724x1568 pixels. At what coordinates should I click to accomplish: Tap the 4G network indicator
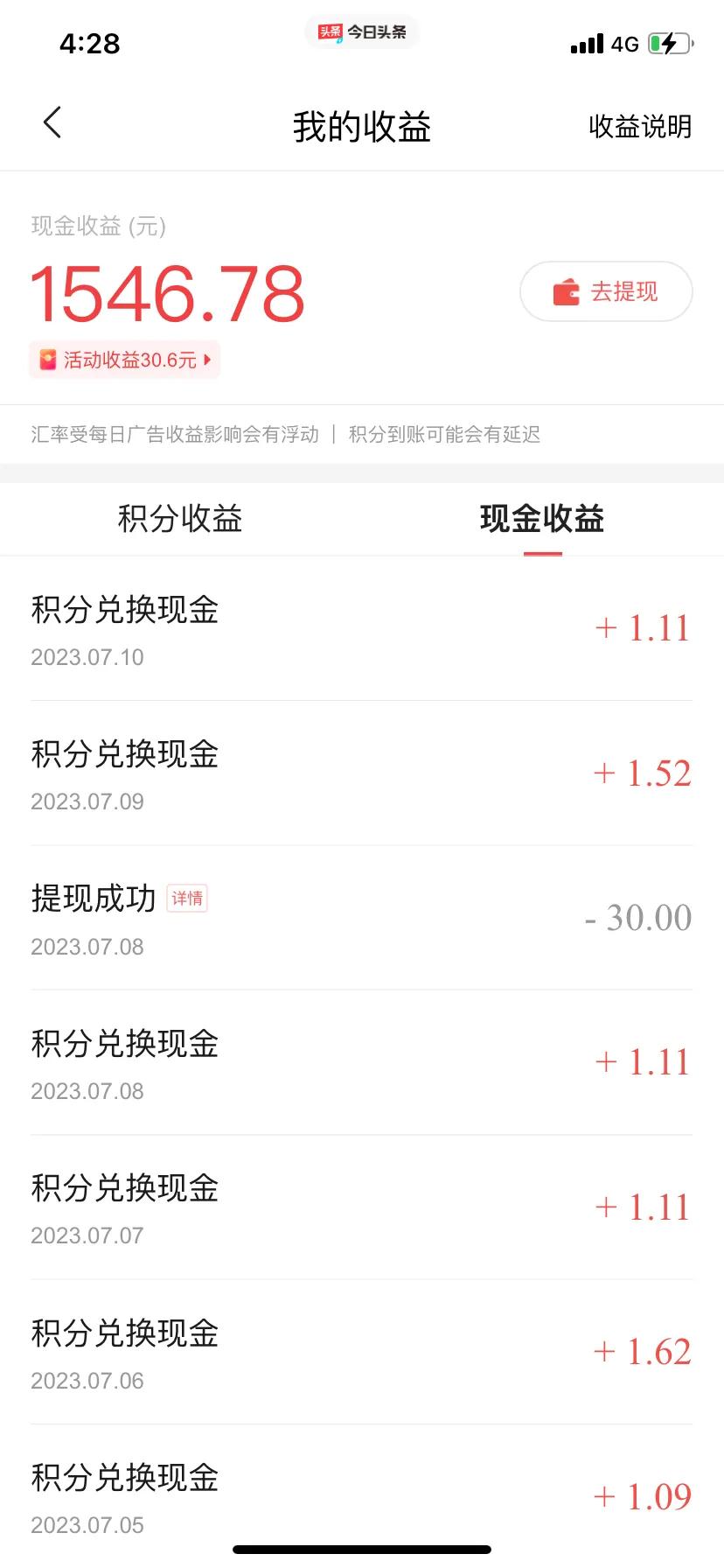point(623,44)
